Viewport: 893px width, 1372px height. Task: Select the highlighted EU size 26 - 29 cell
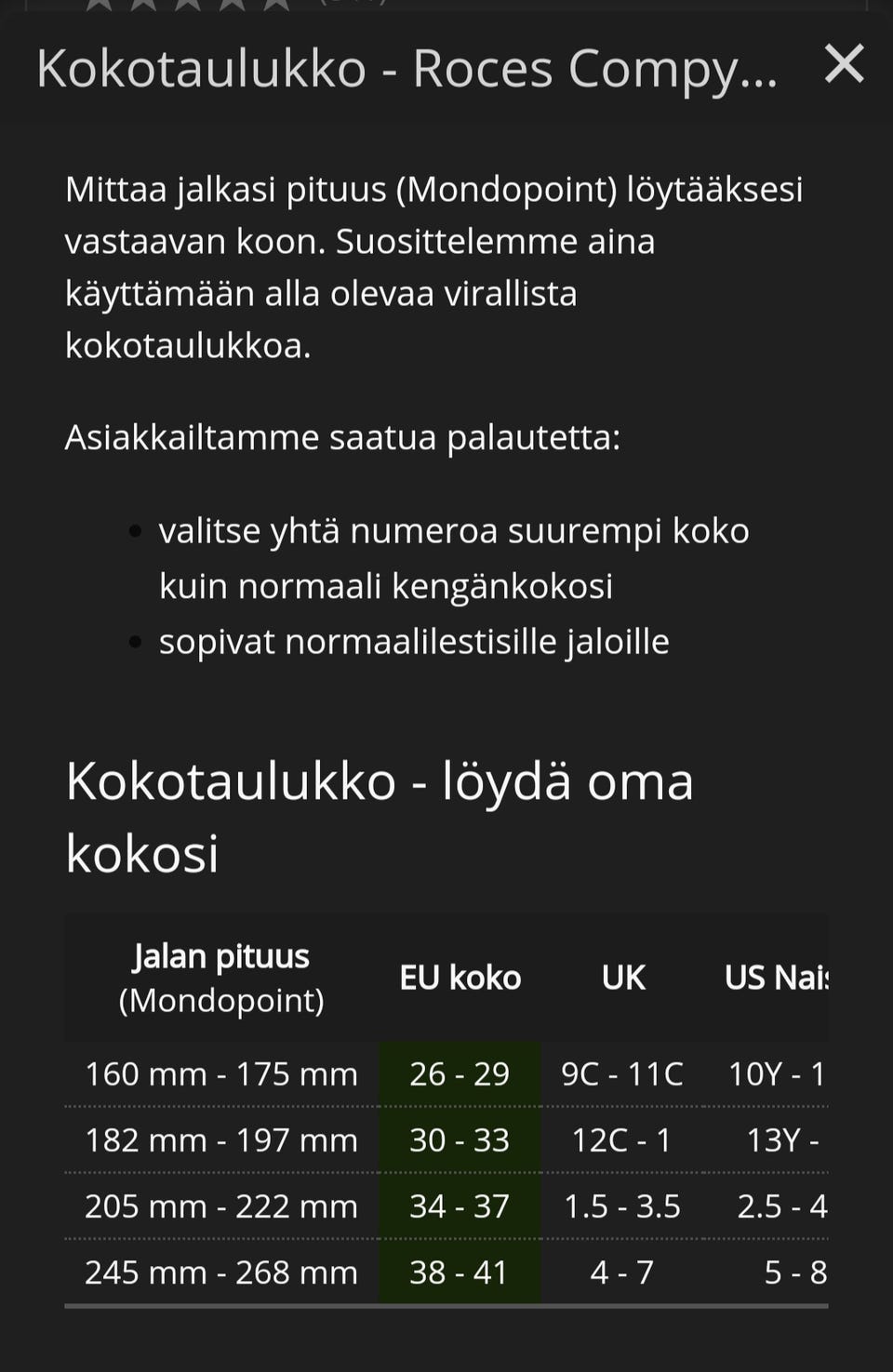460,1073
